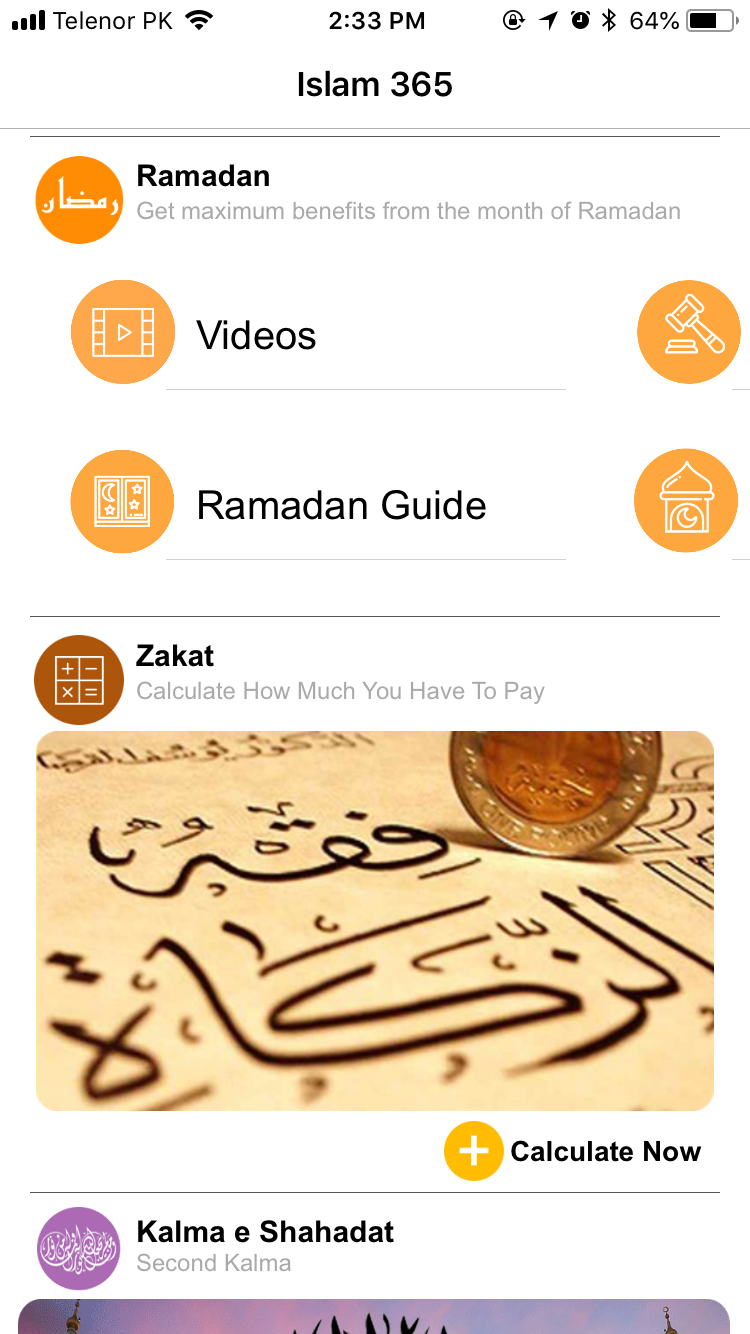
Task: Tap the gavel icon on the right edge
Action: [x=689, y=331]
